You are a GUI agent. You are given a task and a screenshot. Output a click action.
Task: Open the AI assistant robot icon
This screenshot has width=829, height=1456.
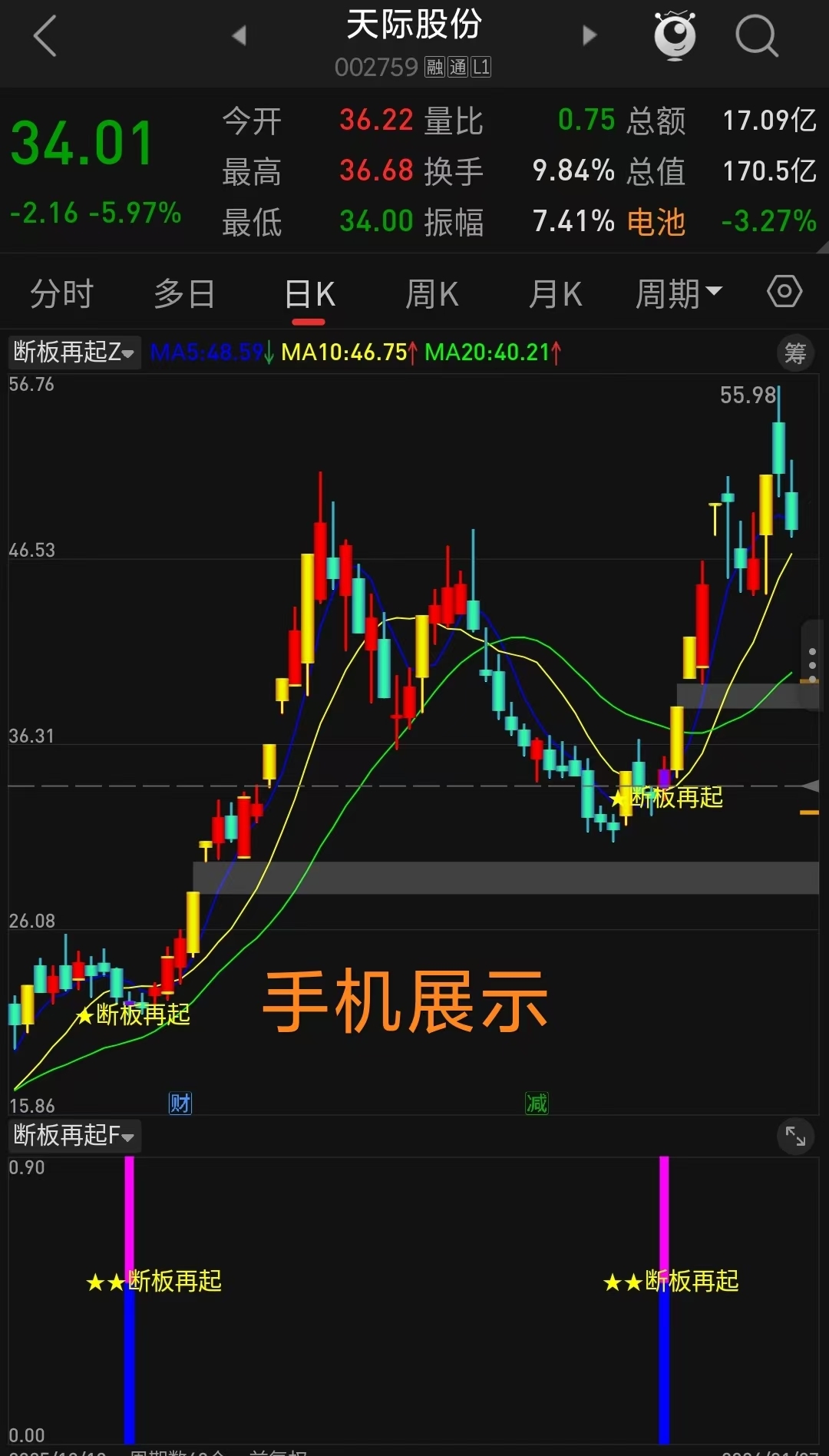pyautogui.click(x=675, y=35)
